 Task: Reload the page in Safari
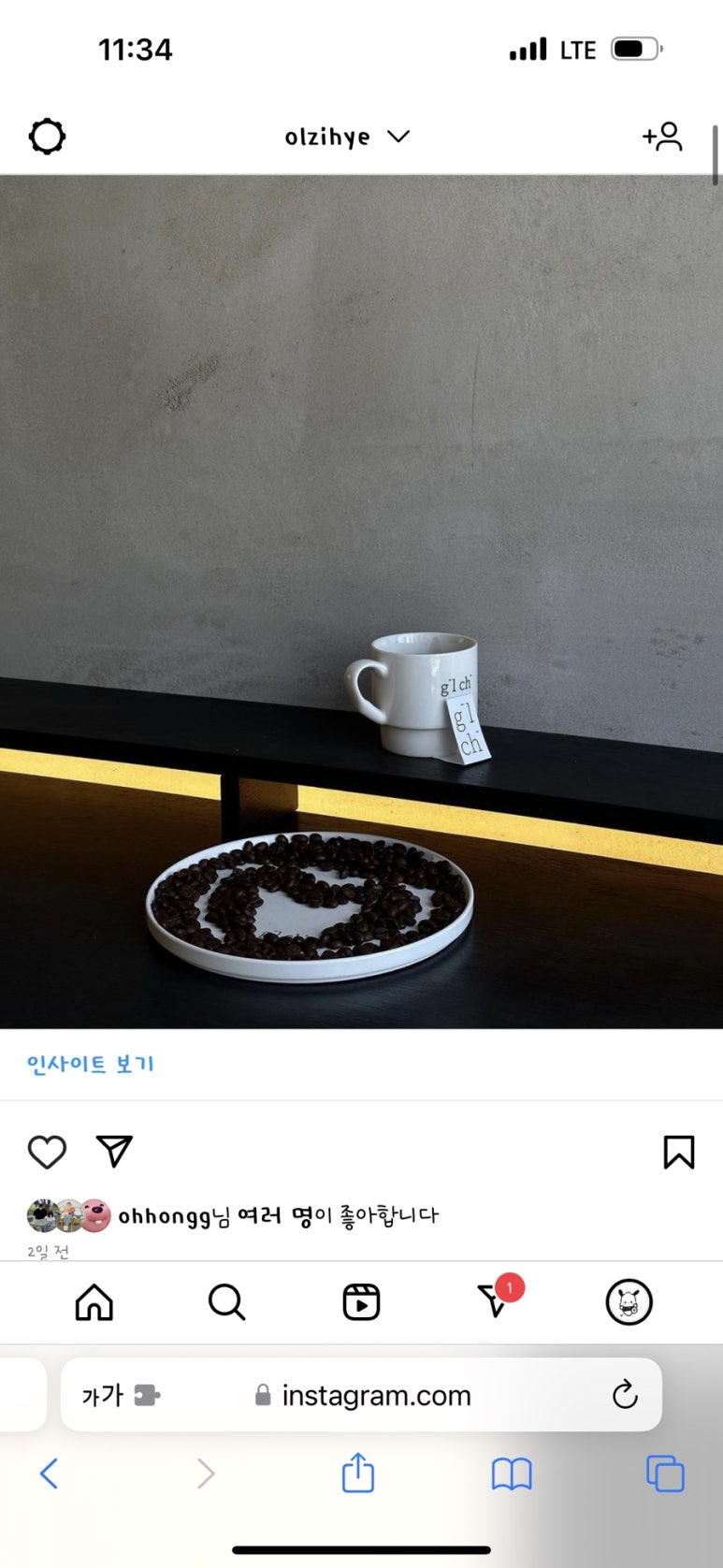pos(625,1395)
